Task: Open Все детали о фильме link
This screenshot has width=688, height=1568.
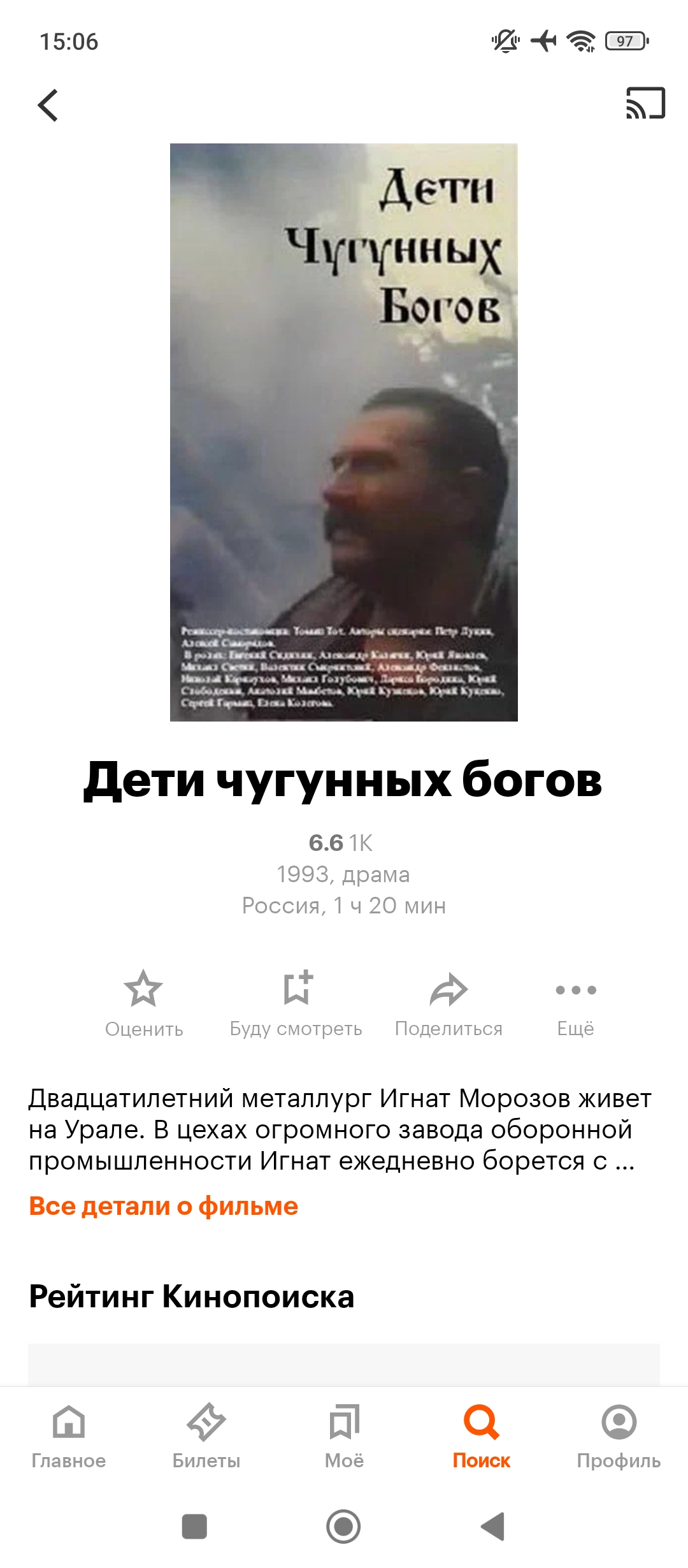Action: (x=164, y=1206)
